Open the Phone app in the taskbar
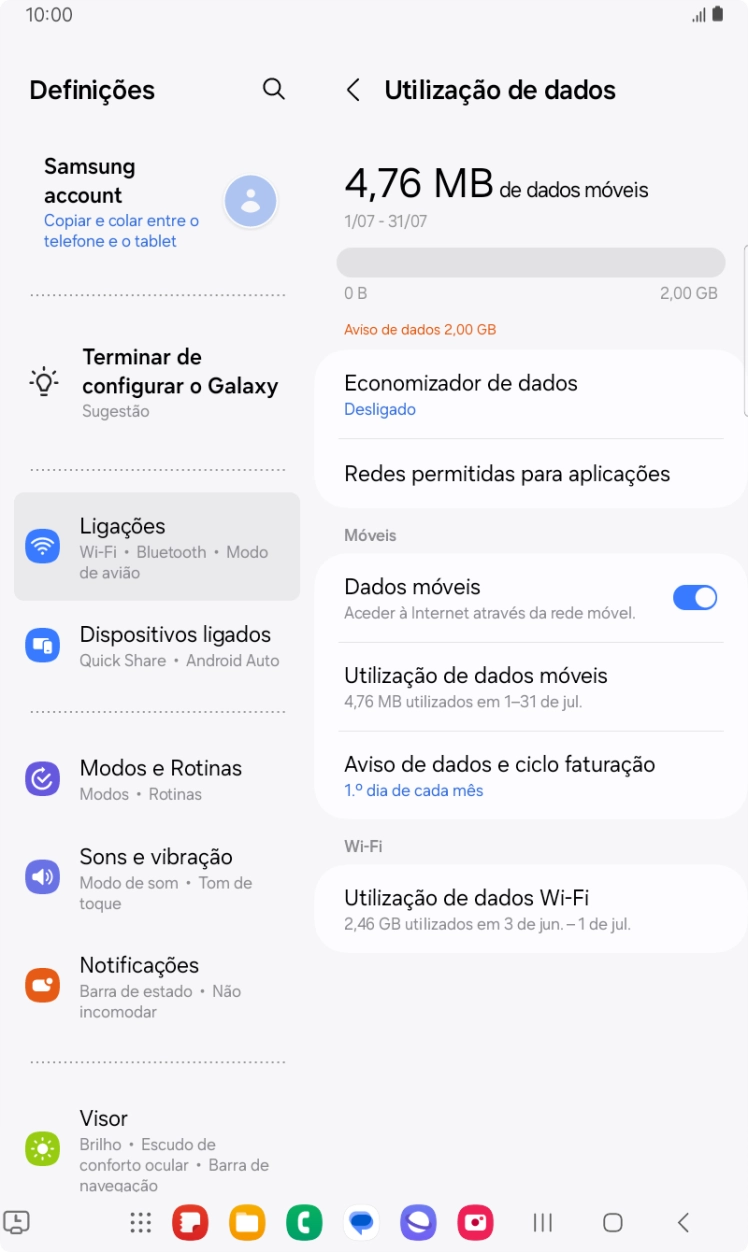The height and width of the screenshot is (1252, 748). tap(304, 1222)
